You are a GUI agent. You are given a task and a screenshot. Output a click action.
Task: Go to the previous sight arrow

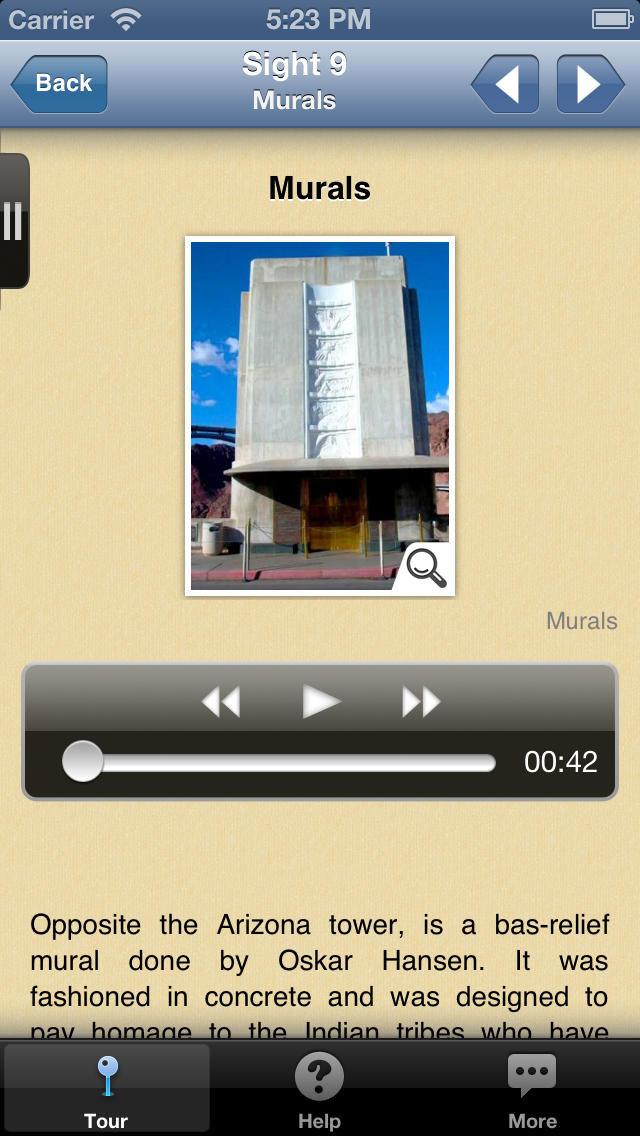coord(505,83)
